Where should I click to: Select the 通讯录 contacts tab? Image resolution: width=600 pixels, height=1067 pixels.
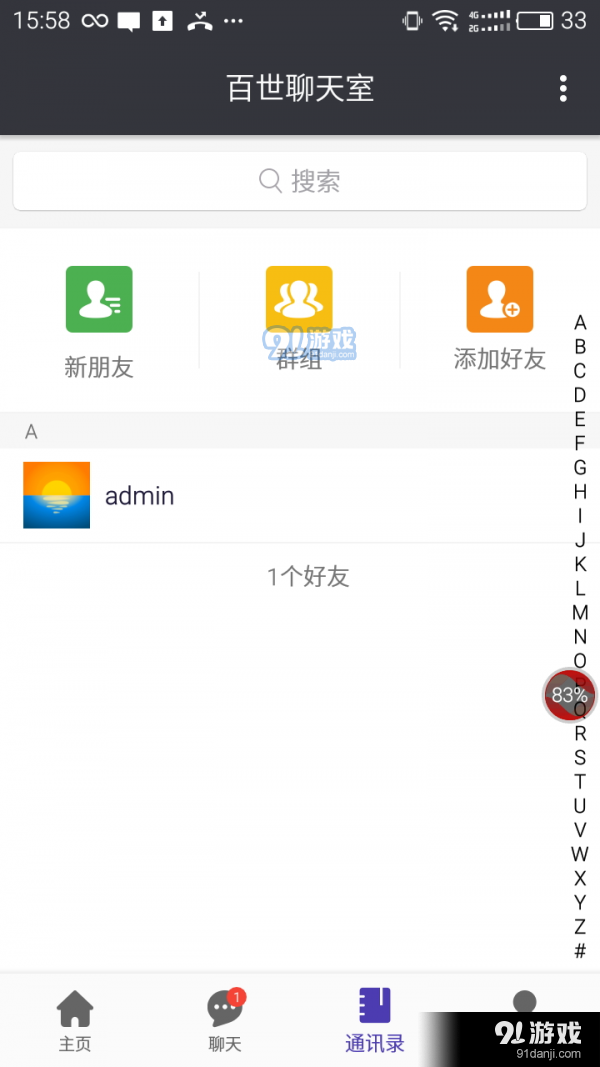tap(375, 1020)
